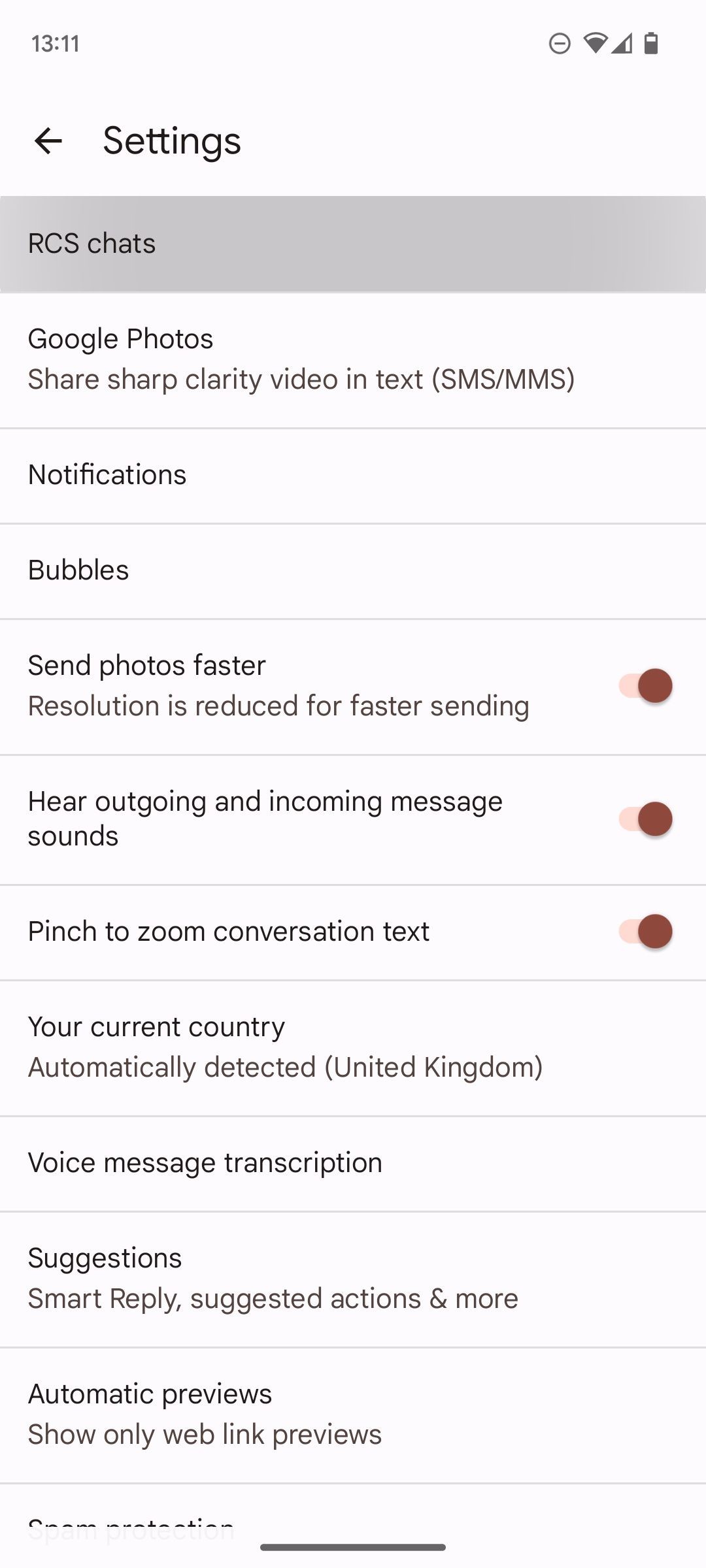This screenshot has height=1568, width=706.
Task: Open Notifications settings
Action: coord(353,475)
